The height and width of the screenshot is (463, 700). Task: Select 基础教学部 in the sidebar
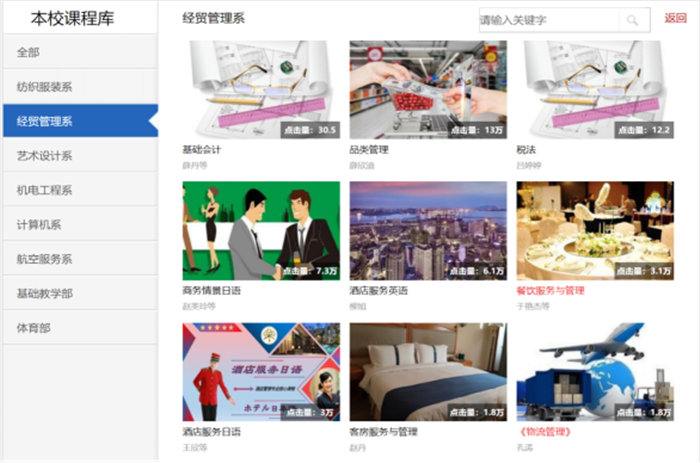pyautogui.click(x=78, y=293)
